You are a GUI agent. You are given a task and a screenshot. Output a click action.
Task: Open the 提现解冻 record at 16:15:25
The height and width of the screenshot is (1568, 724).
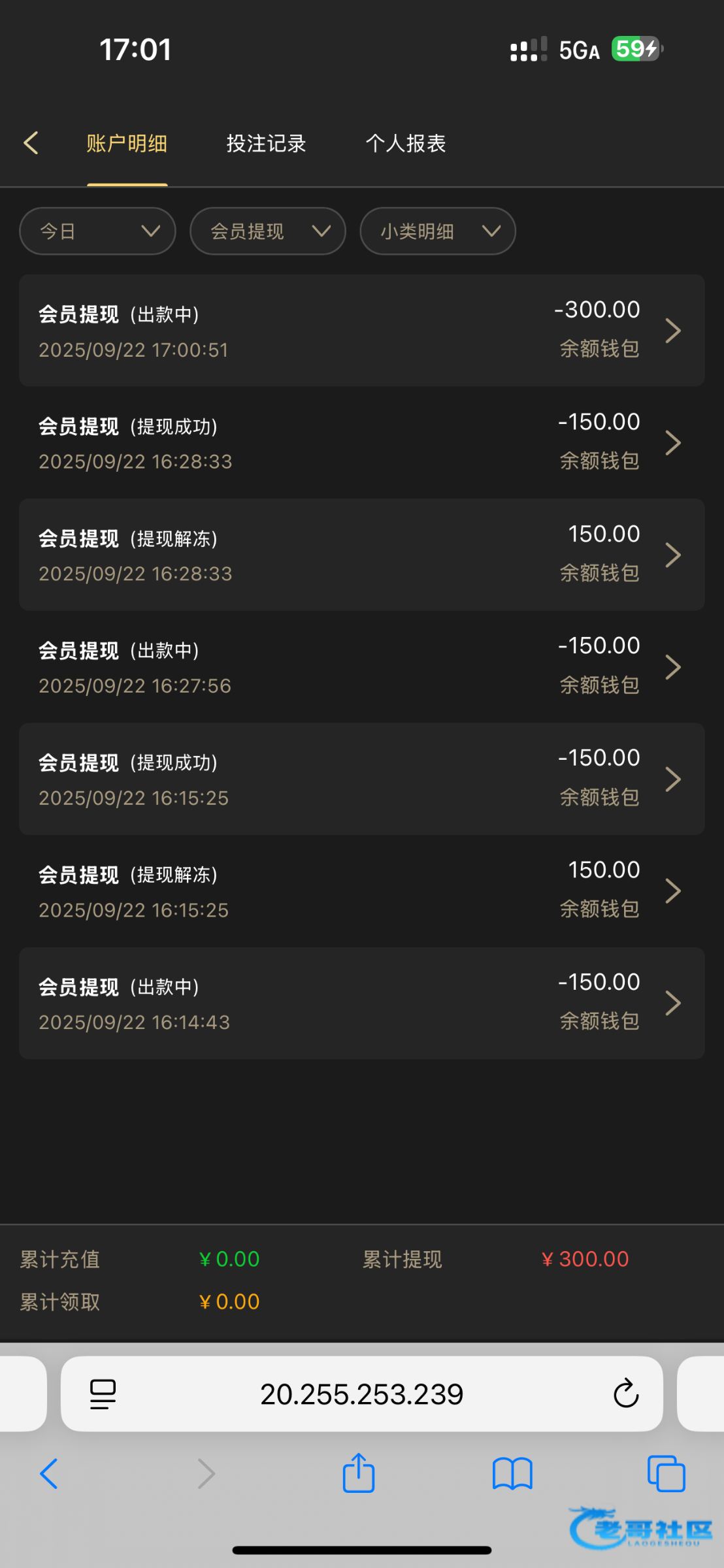pyautogui.click(x=361, y=891)
